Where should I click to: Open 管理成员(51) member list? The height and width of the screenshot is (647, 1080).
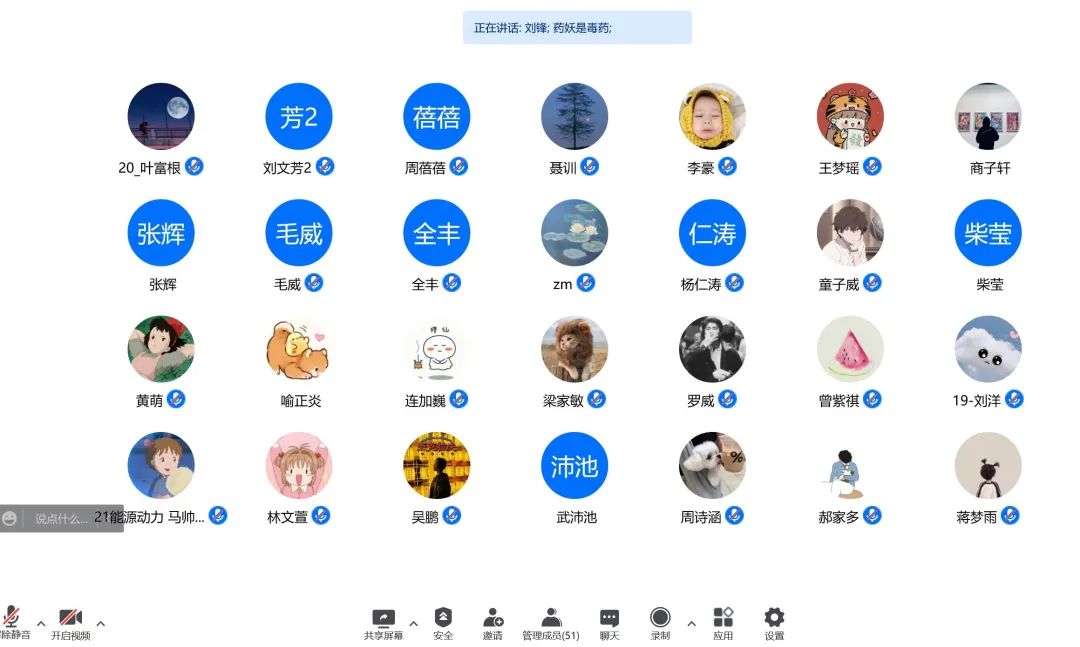550,622
